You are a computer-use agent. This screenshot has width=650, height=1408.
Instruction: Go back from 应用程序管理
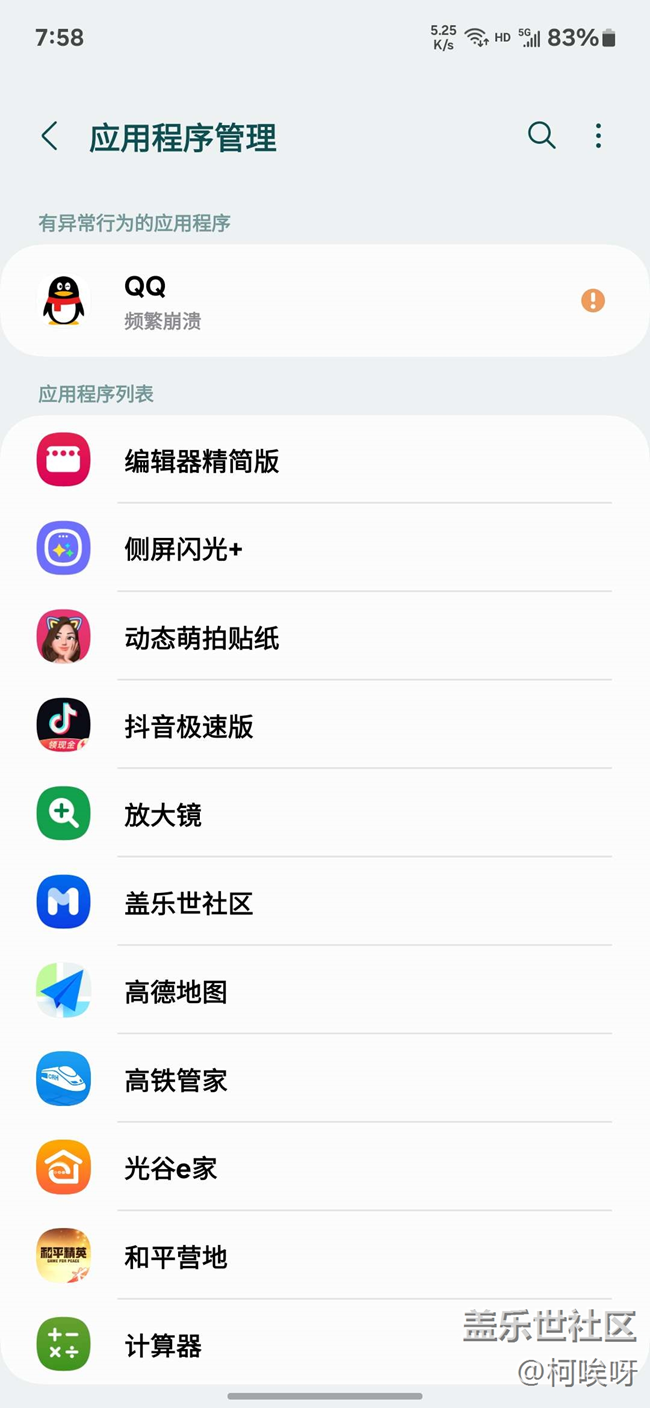(49, 137)
